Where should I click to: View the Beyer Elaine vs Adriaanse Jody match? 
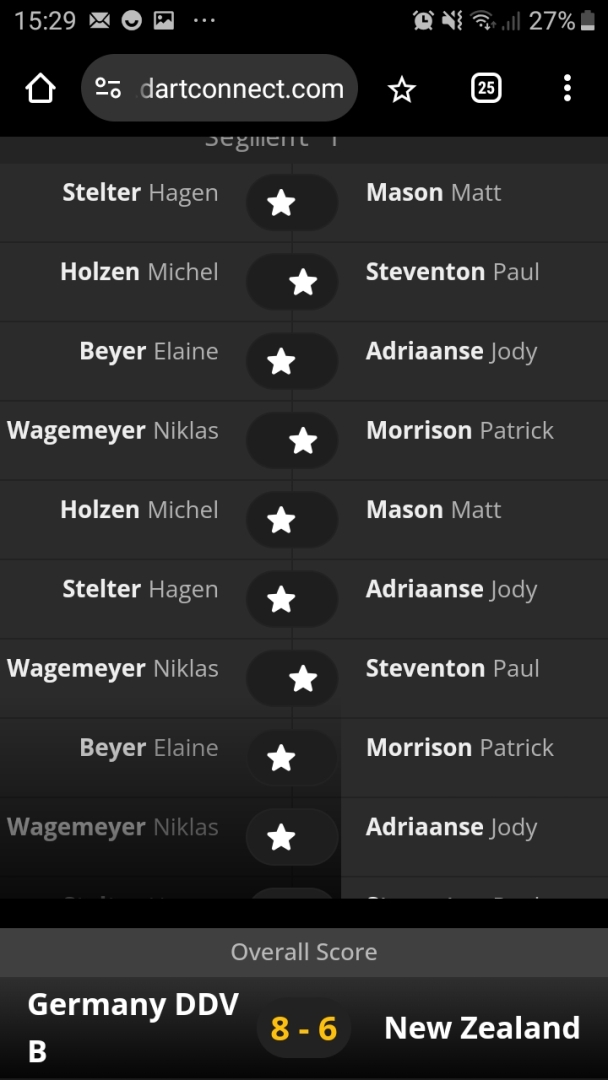coord(292,361)
